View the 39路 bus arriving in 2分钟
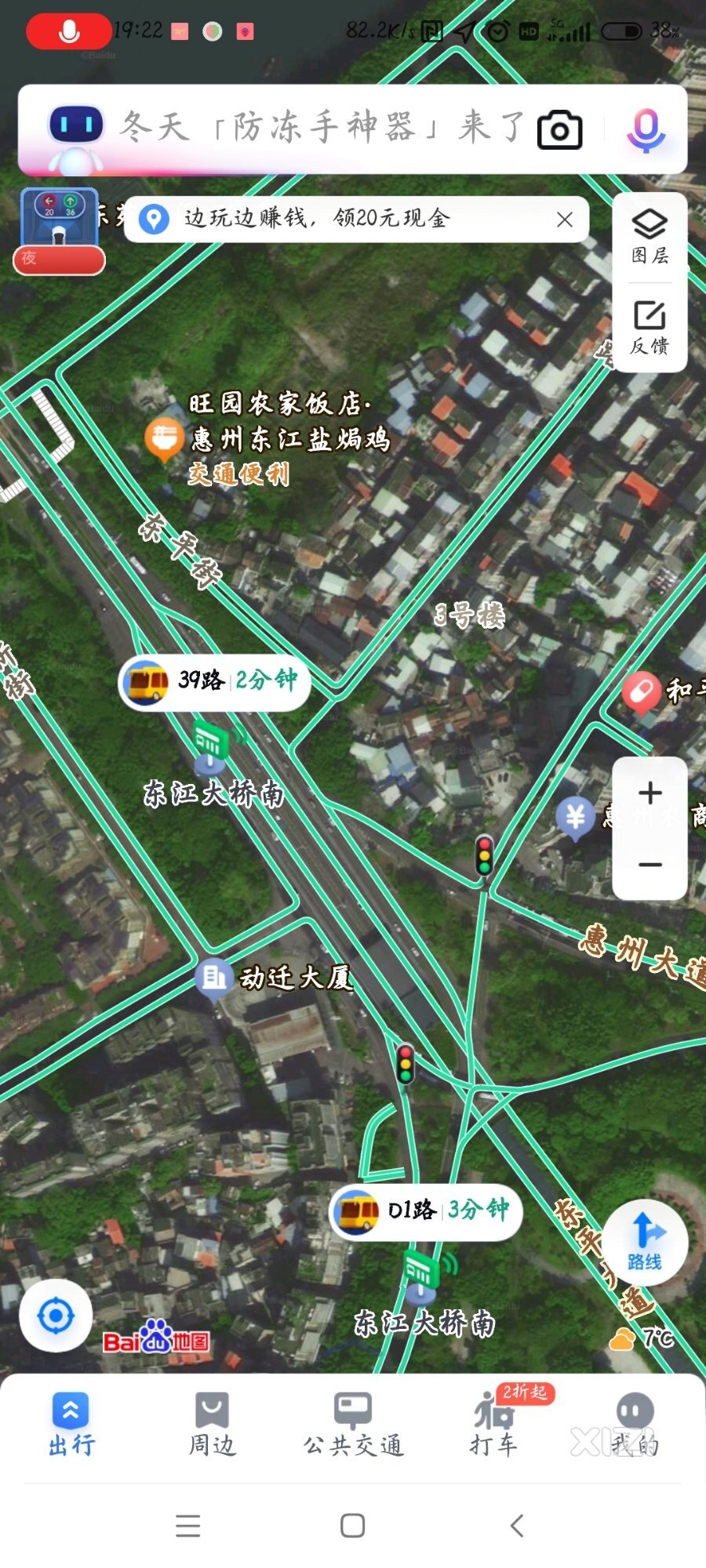Screen dimensions: 706x1568 point(214,681)
